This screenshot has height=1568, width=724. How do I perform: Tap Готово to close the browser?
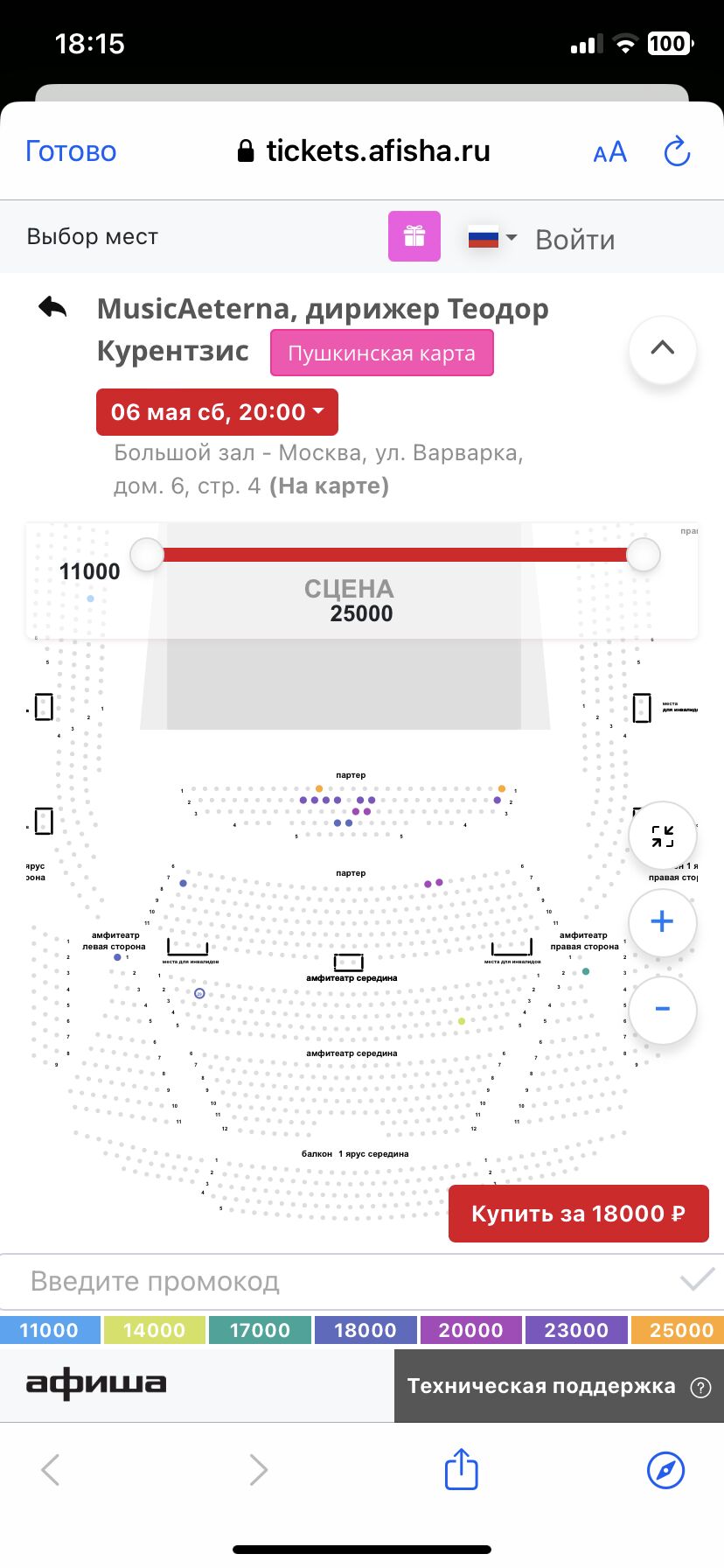[71, 151]
